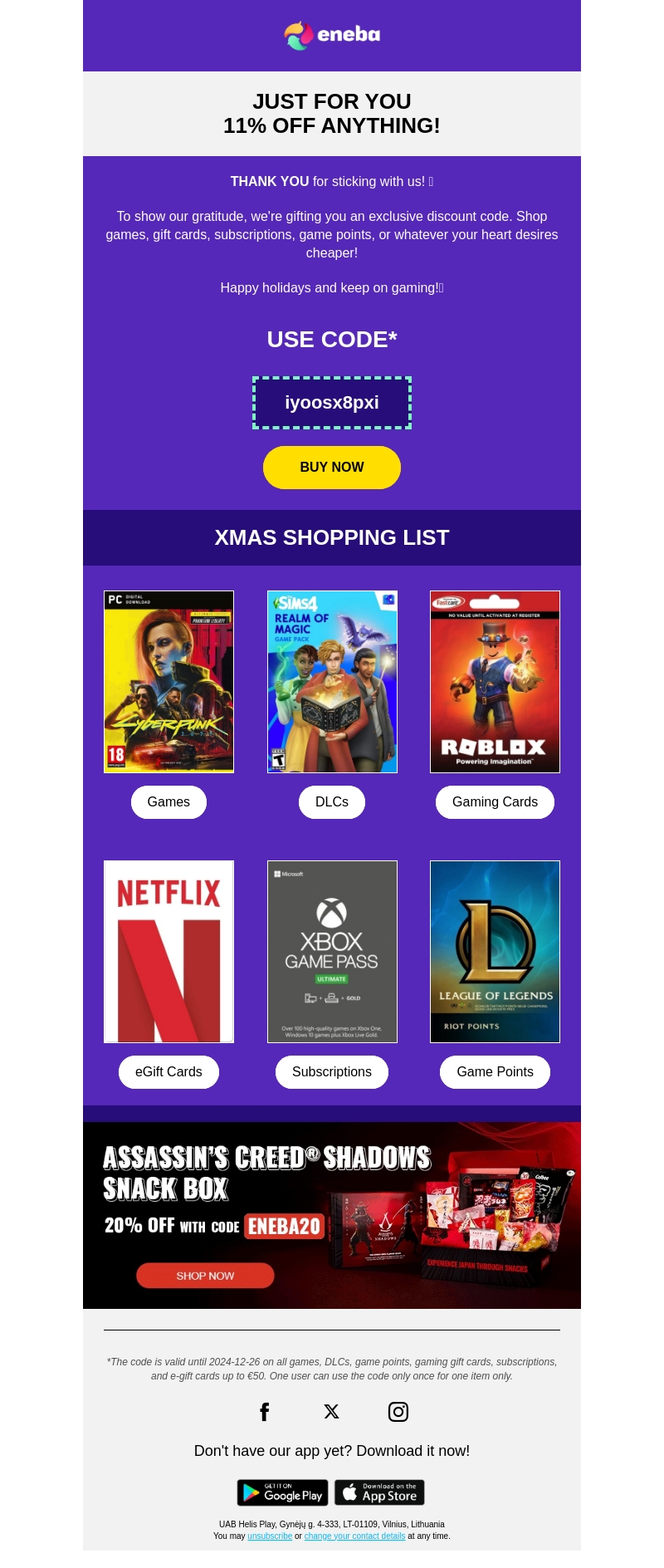Open the DLCs category
Image resolution: width=664 pixels, height=1568 pixels.
pos(331,802)
